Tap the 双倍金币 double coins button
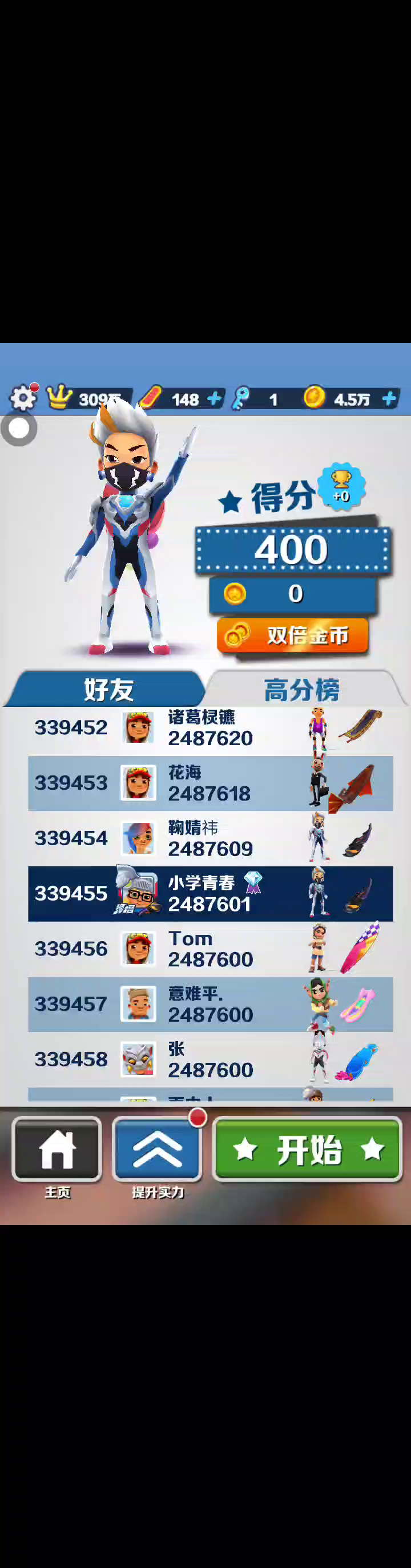 click(x=292, y=635)
